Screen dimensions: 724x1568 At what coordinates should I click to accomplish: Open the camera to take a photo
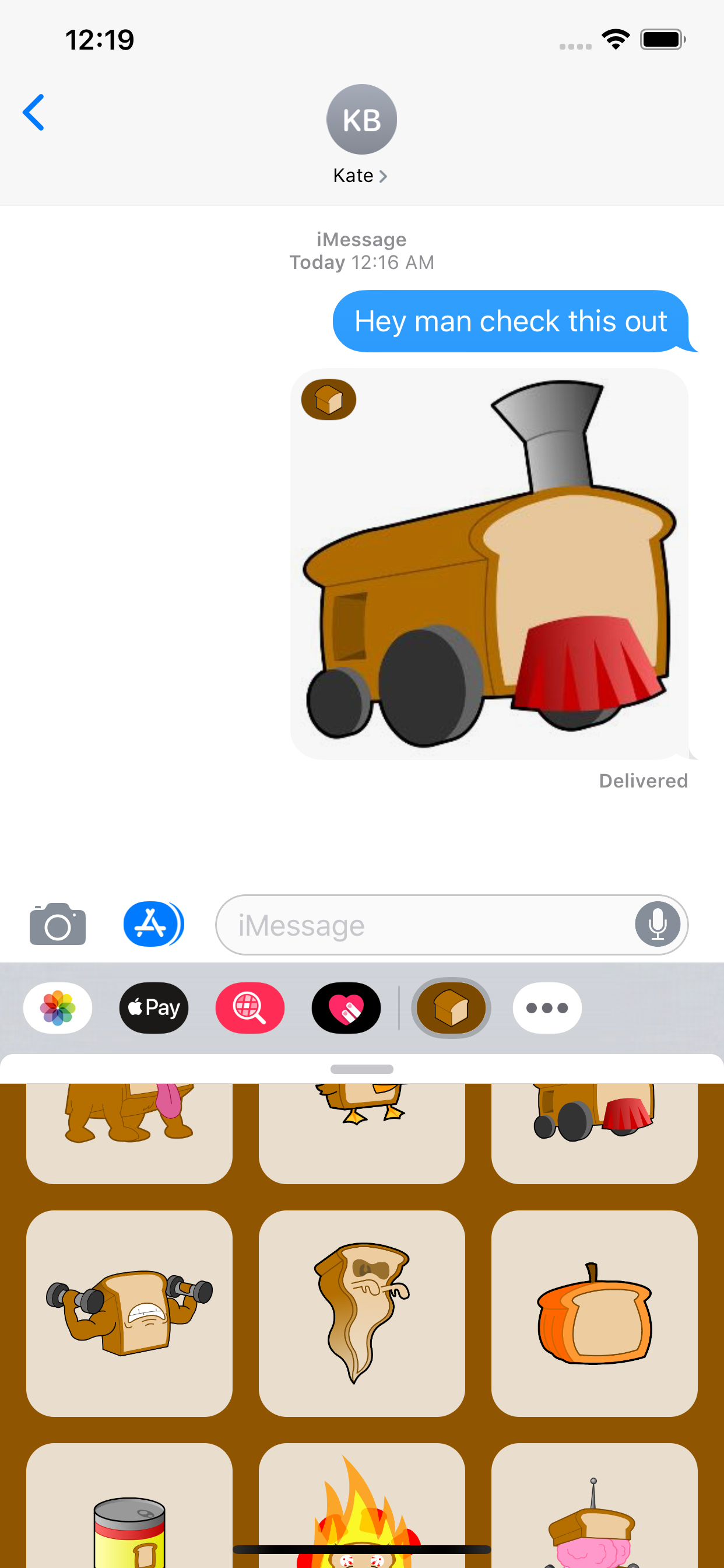click(58, 925)
